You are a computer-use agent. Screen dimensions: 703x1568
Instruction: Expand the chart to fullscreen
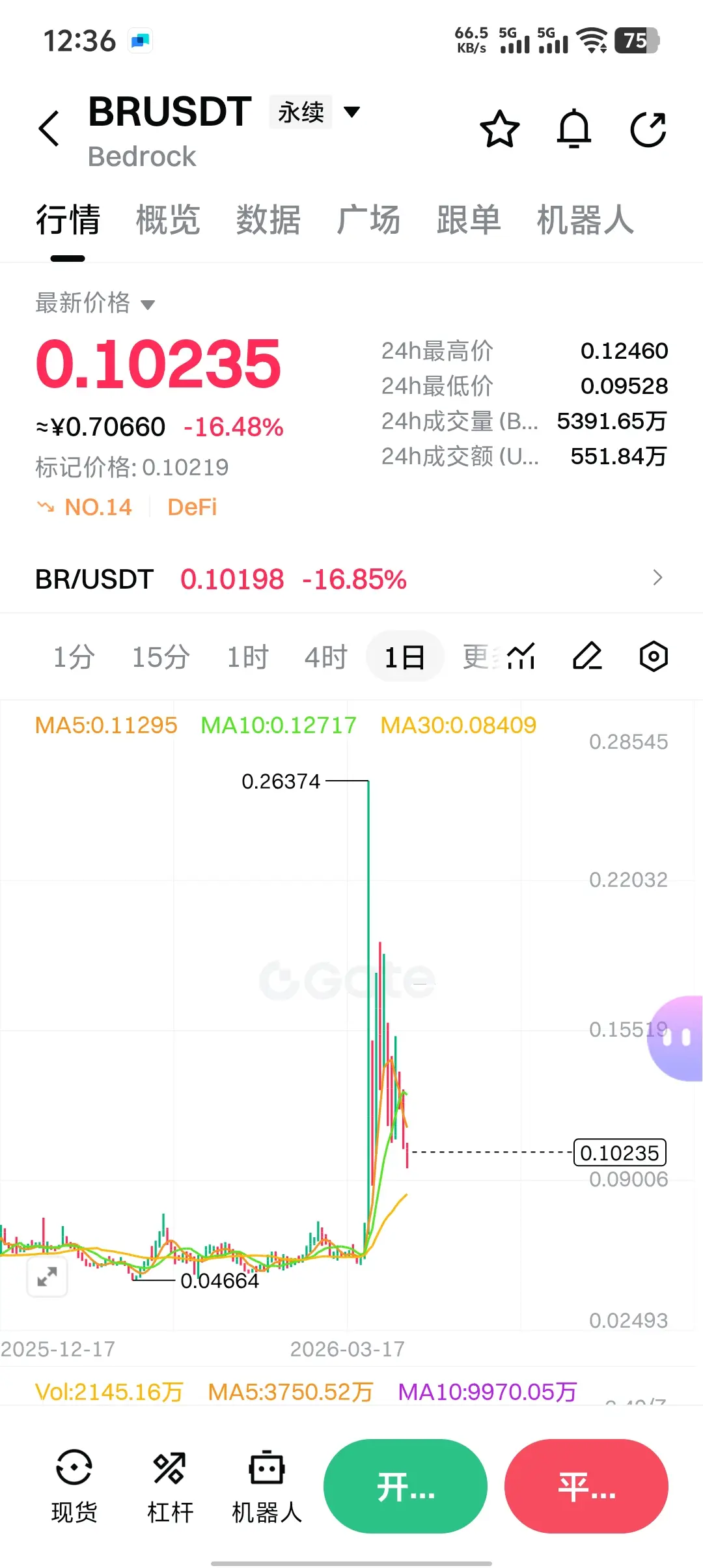(47, 1277)
